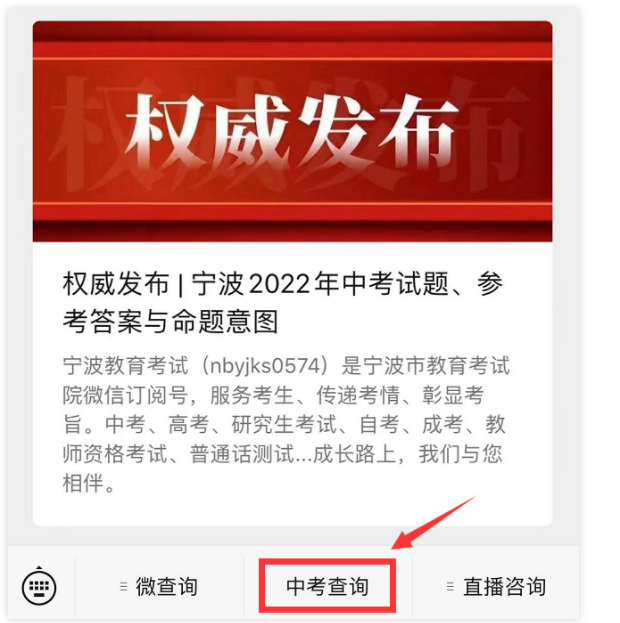This screenshot has height=623, width=620.
Task: Switch to keyboard input mode
Action: (39, 586)
